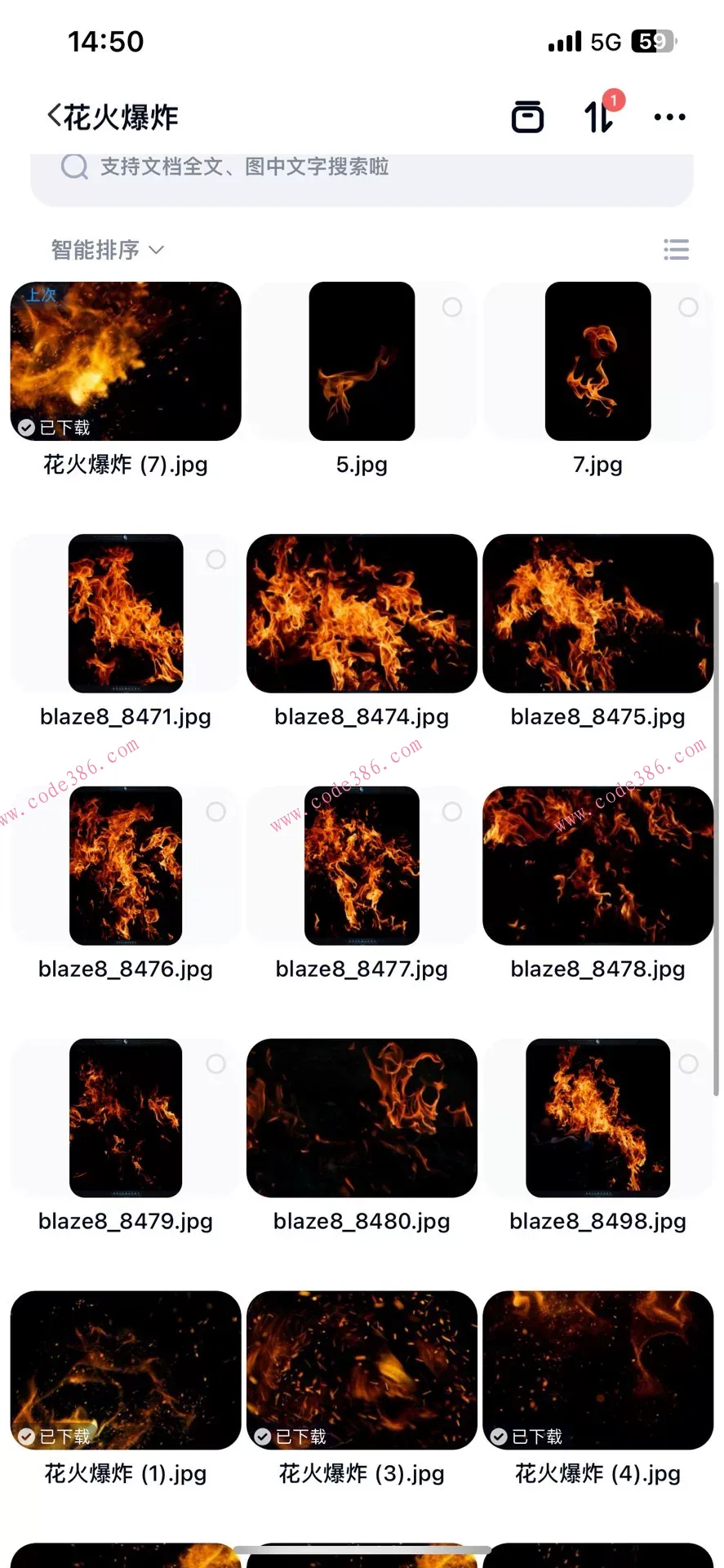Screen dimensions: 724x1568
Task: Open 花火爆炸 (7).jpg image
Action: [126, 361]
